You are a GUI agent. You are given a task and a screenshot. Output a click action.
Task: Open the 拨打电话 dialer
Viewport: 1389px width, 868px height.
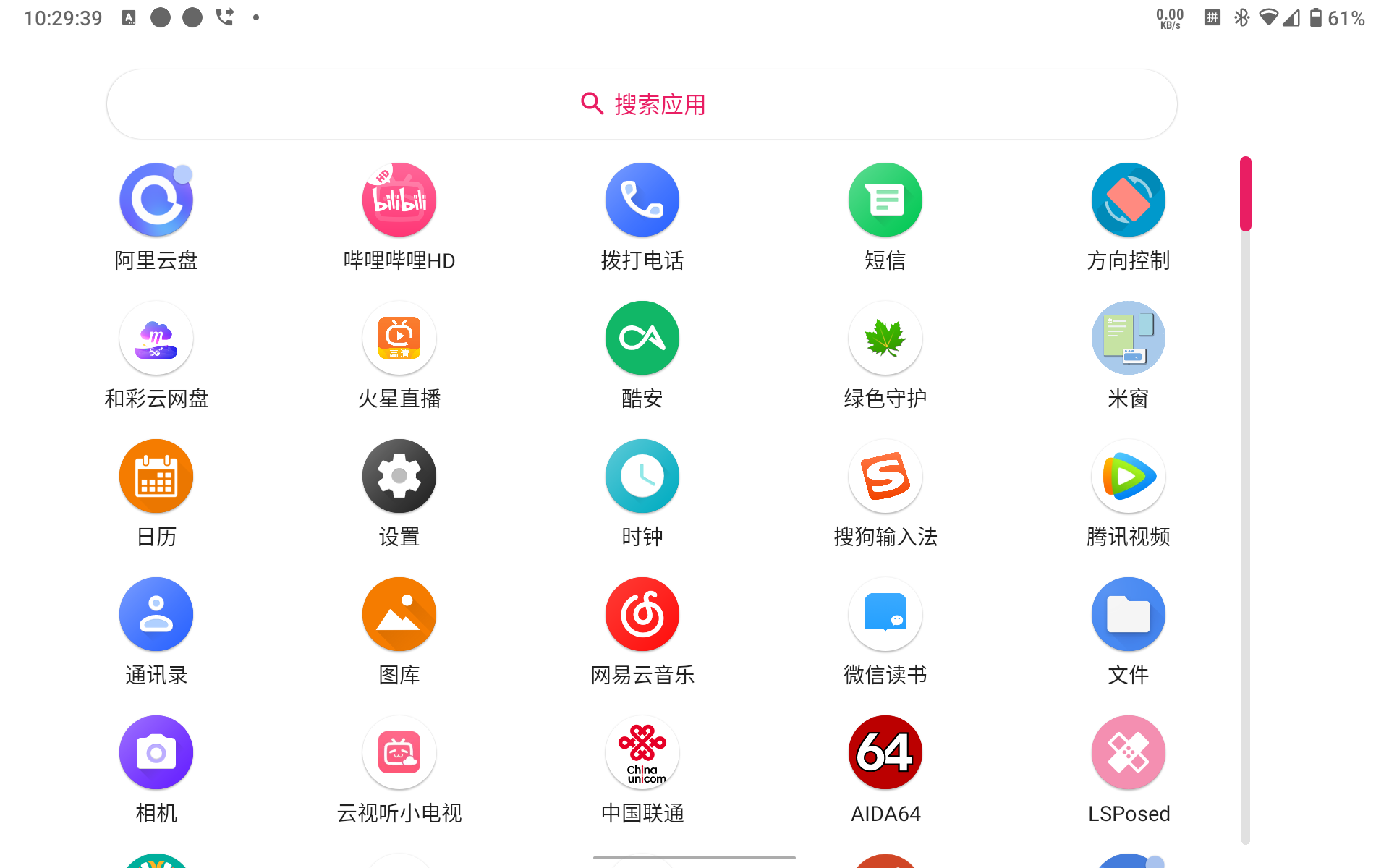tap(642, 200)
